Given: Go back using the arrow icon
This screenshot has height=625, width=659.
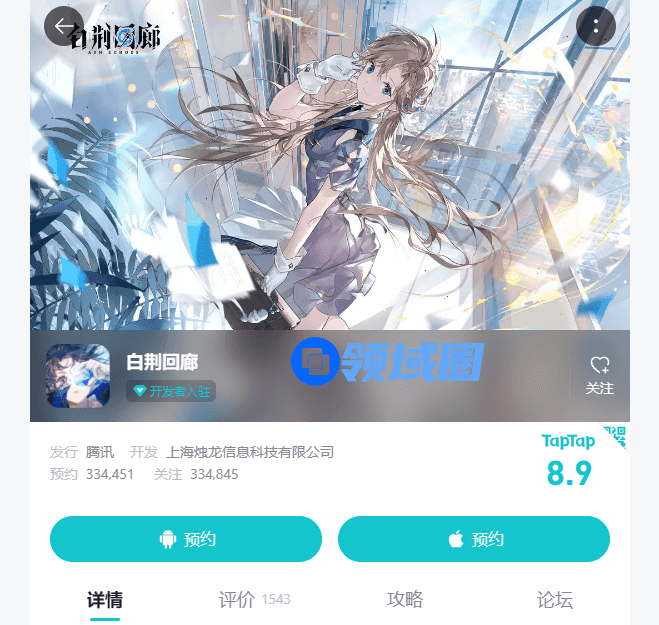Looking at the screenshot, I should (x=64, y=26).
